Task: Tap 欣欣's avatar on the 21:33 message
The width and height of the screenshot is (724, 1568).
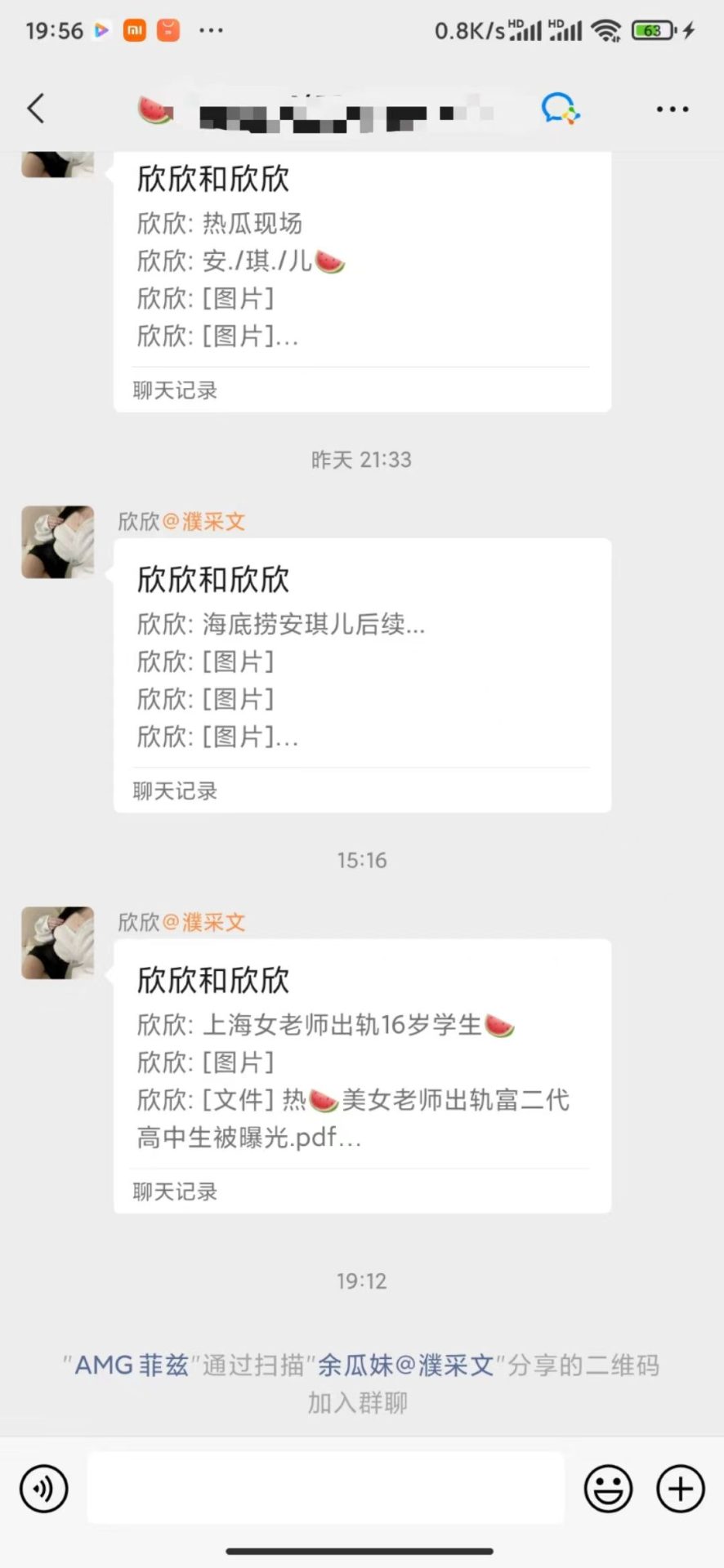Action: 57,541
